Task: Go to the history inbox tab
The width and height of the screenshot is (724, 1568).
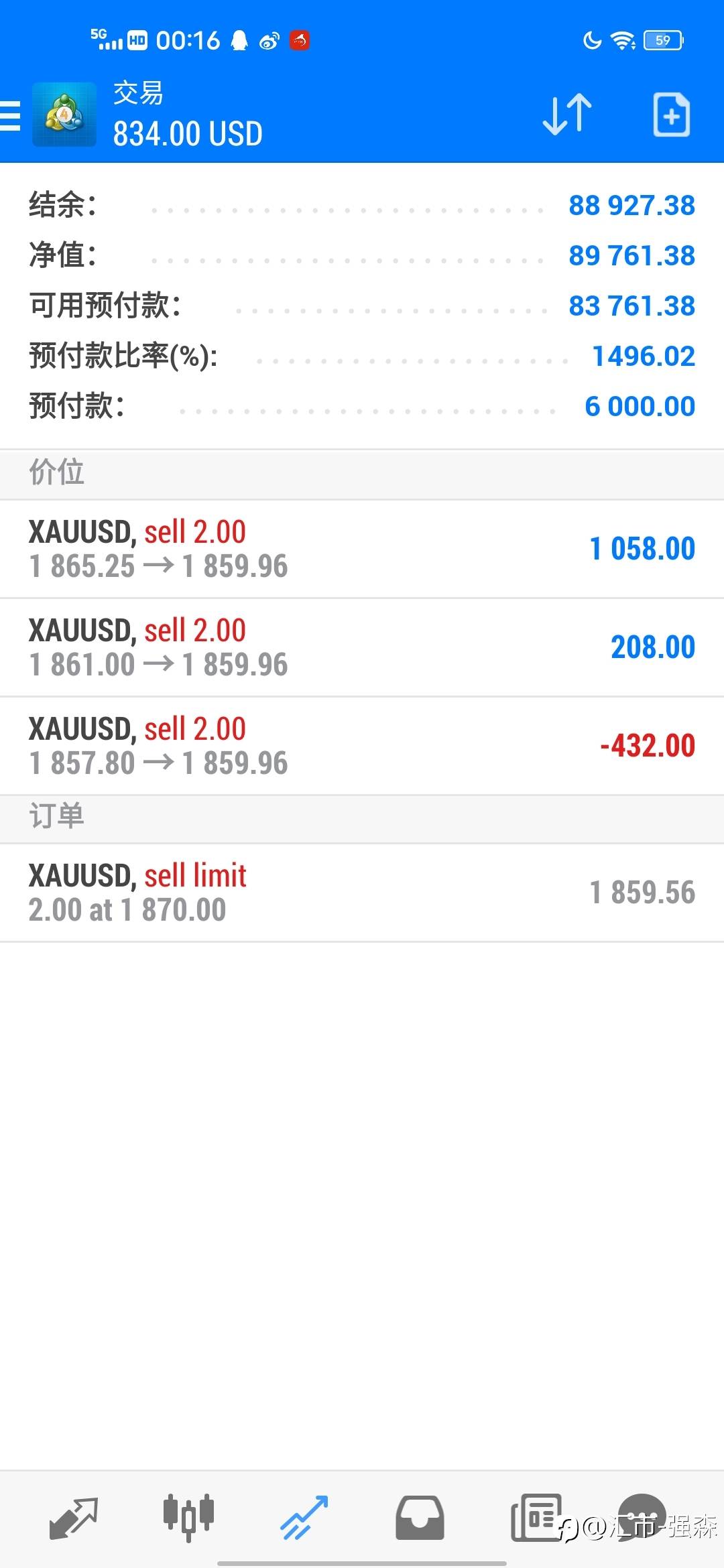Action: coord(420,1518)
